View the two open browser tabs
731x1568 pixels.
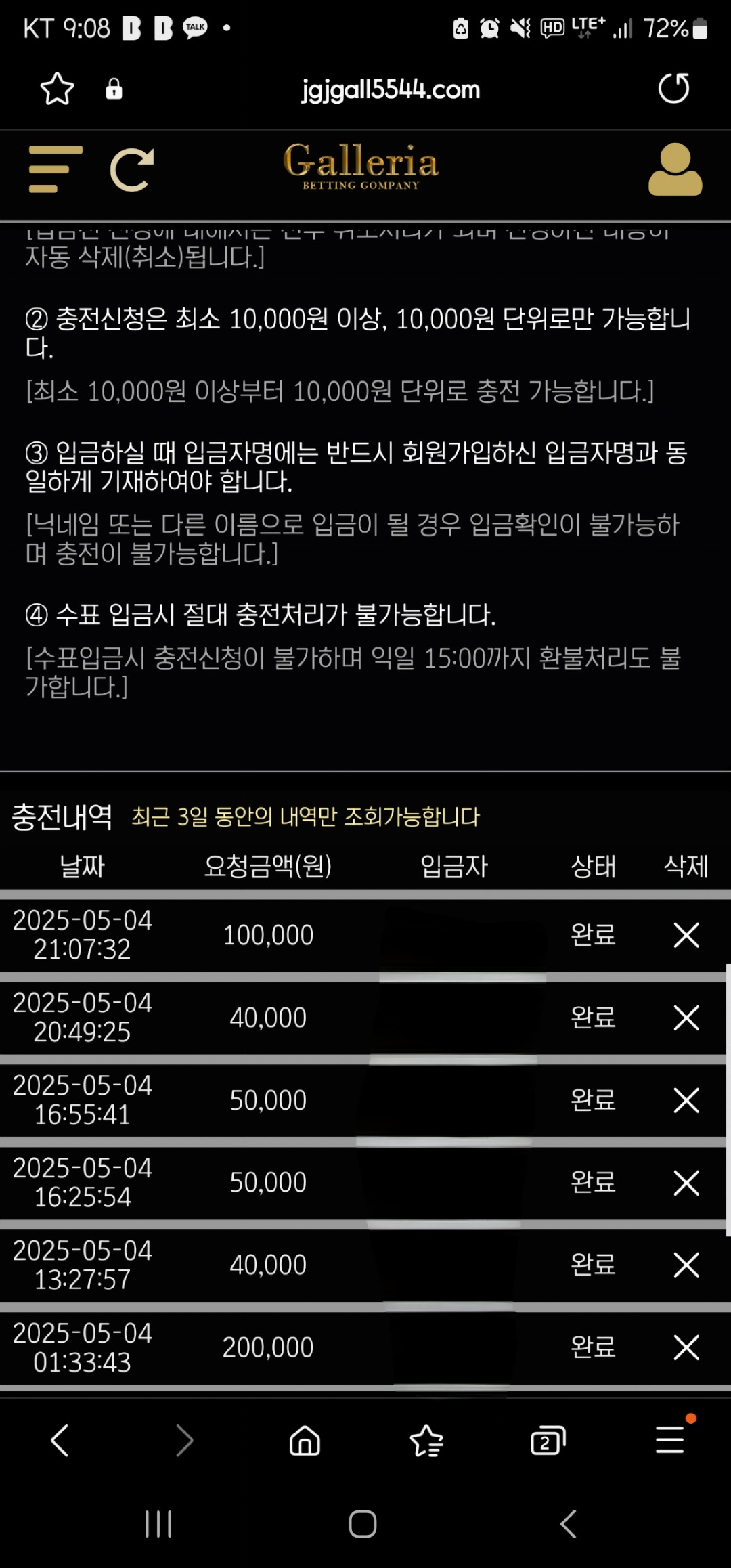[x=548, y=1440]
